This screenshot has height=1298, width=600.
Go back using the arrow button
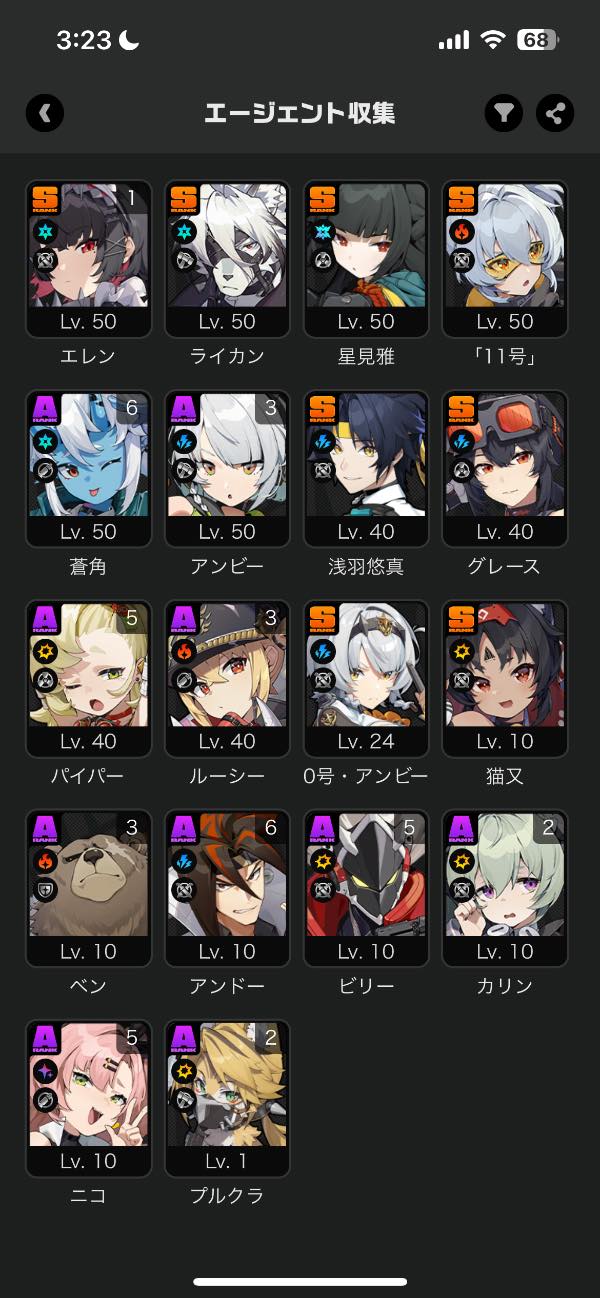(45, 113)
